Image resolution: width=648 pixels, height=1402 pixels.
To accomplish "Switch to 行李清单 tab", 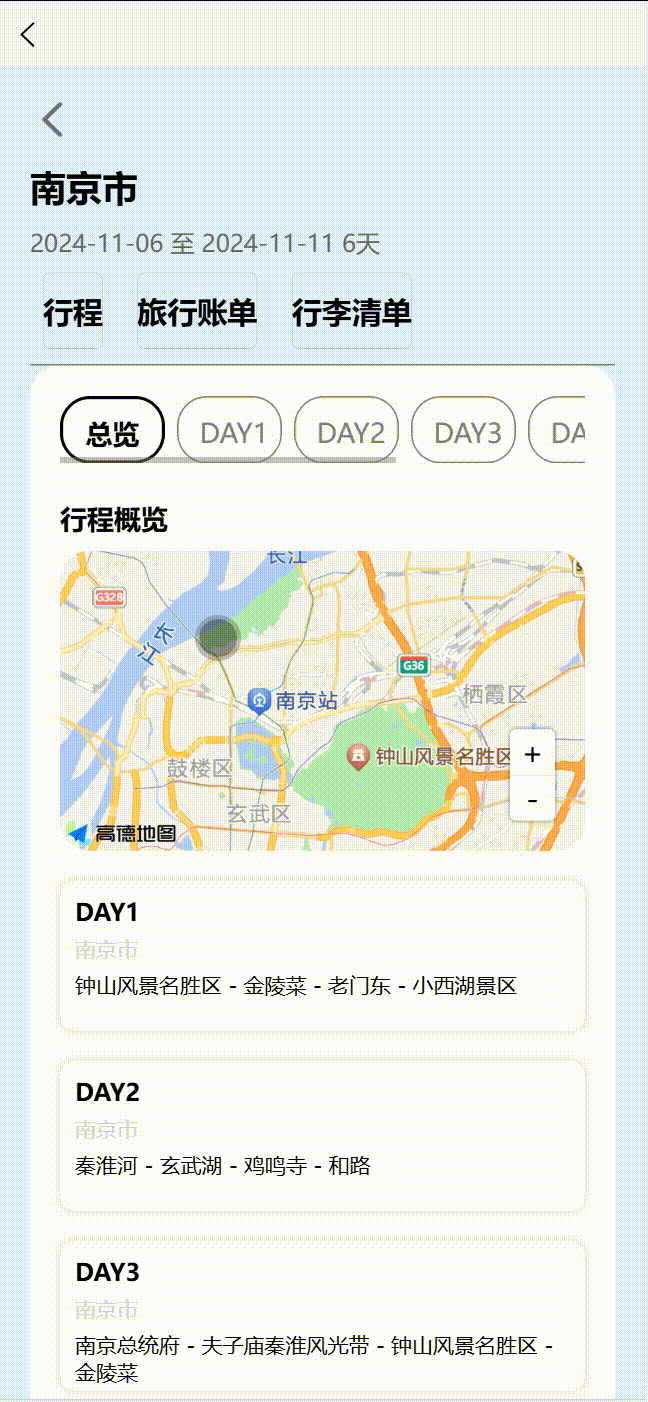I will tap(351, 312).
